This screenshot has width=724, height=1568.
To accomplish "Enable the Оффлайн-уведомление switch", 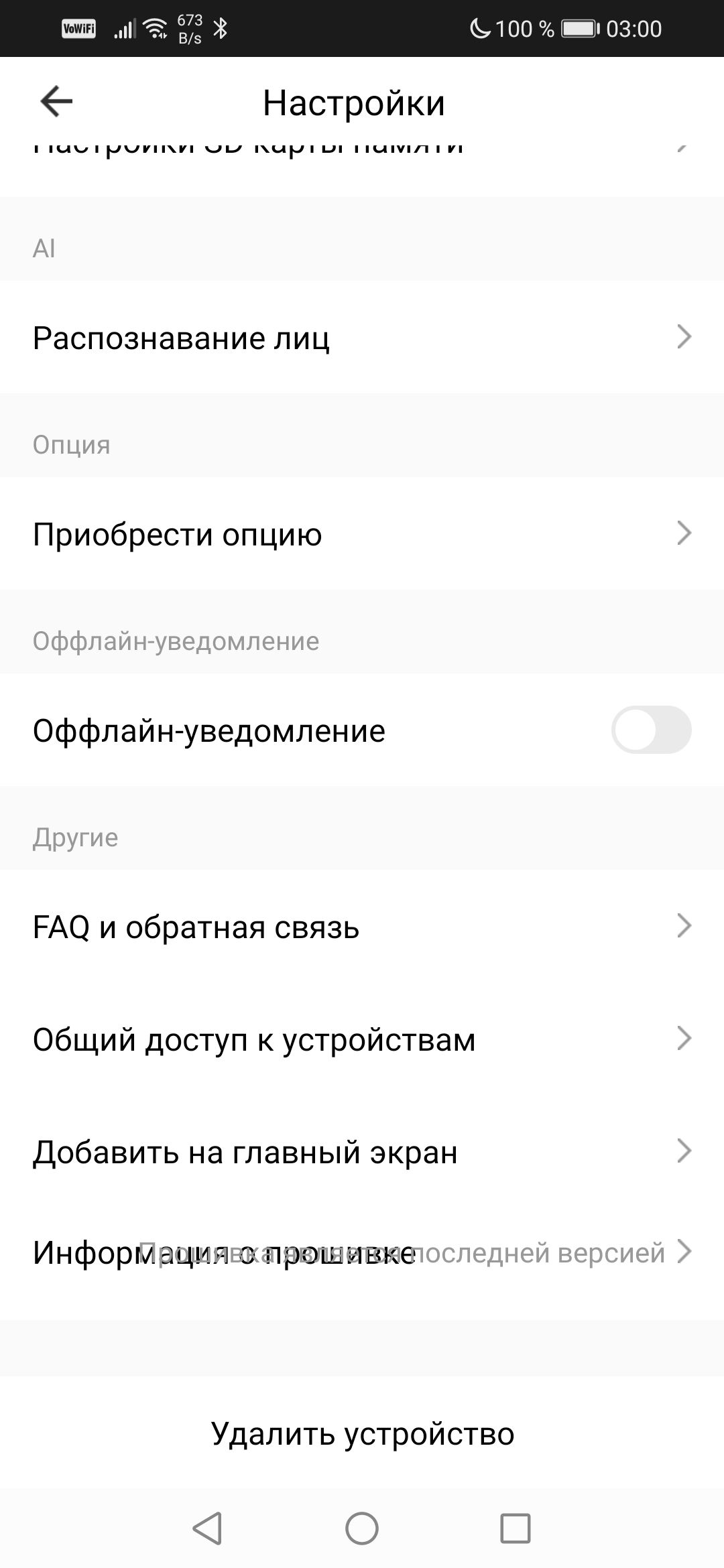I will [650, 730].
